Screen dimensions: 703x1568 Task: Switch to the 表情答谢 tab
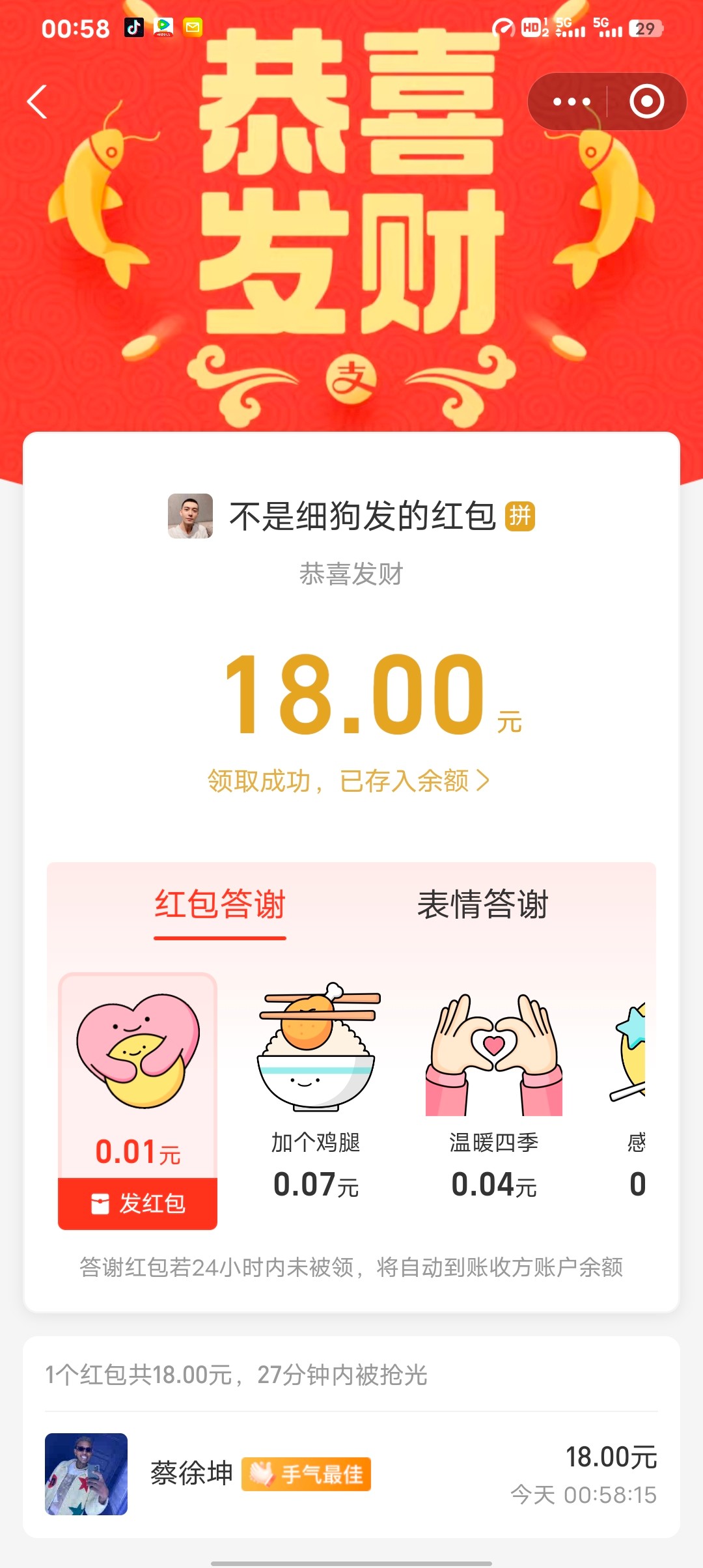tap(482, 904)
